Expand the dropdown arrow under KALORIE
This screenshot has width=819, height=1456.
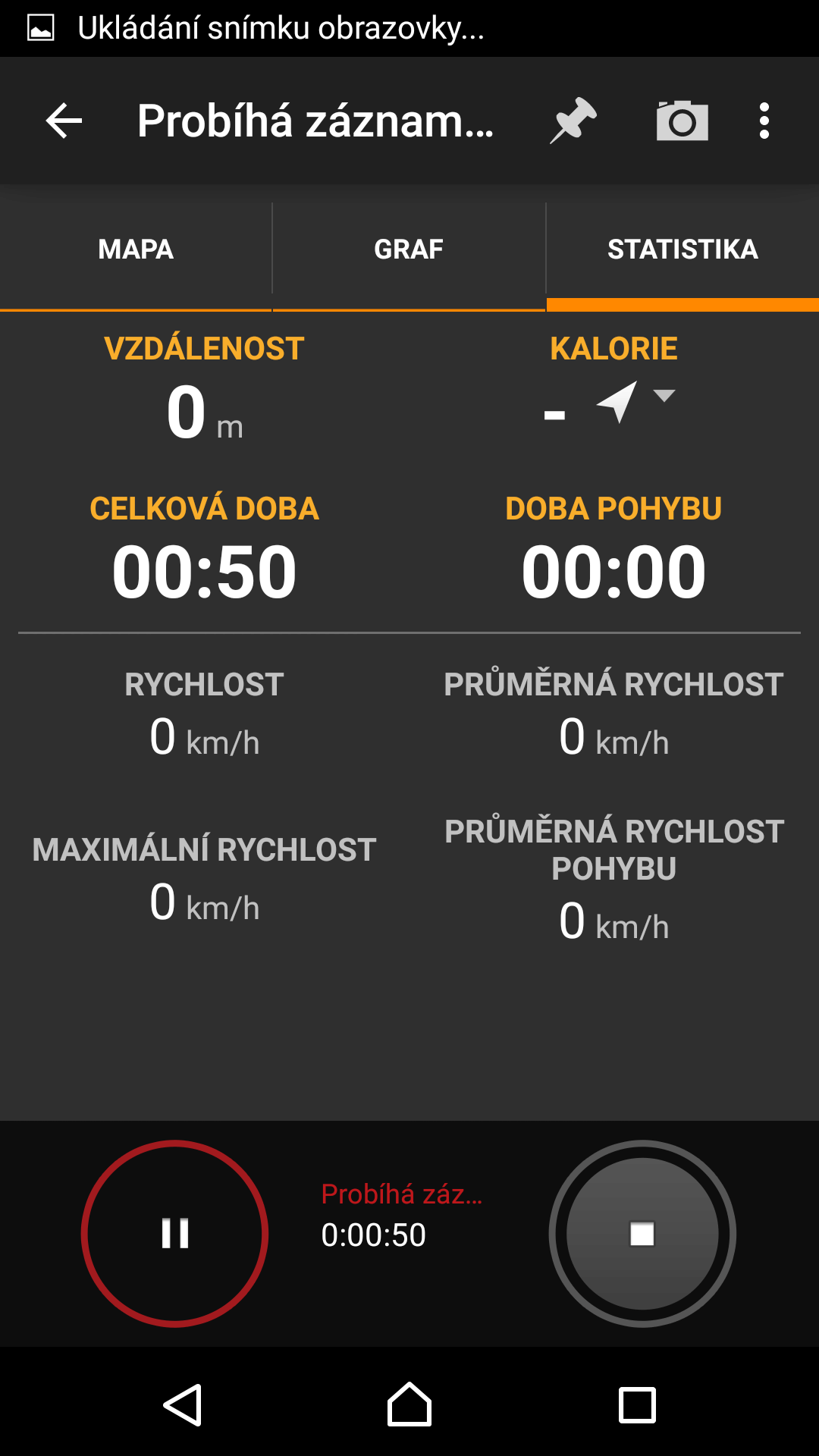point(664,396)
